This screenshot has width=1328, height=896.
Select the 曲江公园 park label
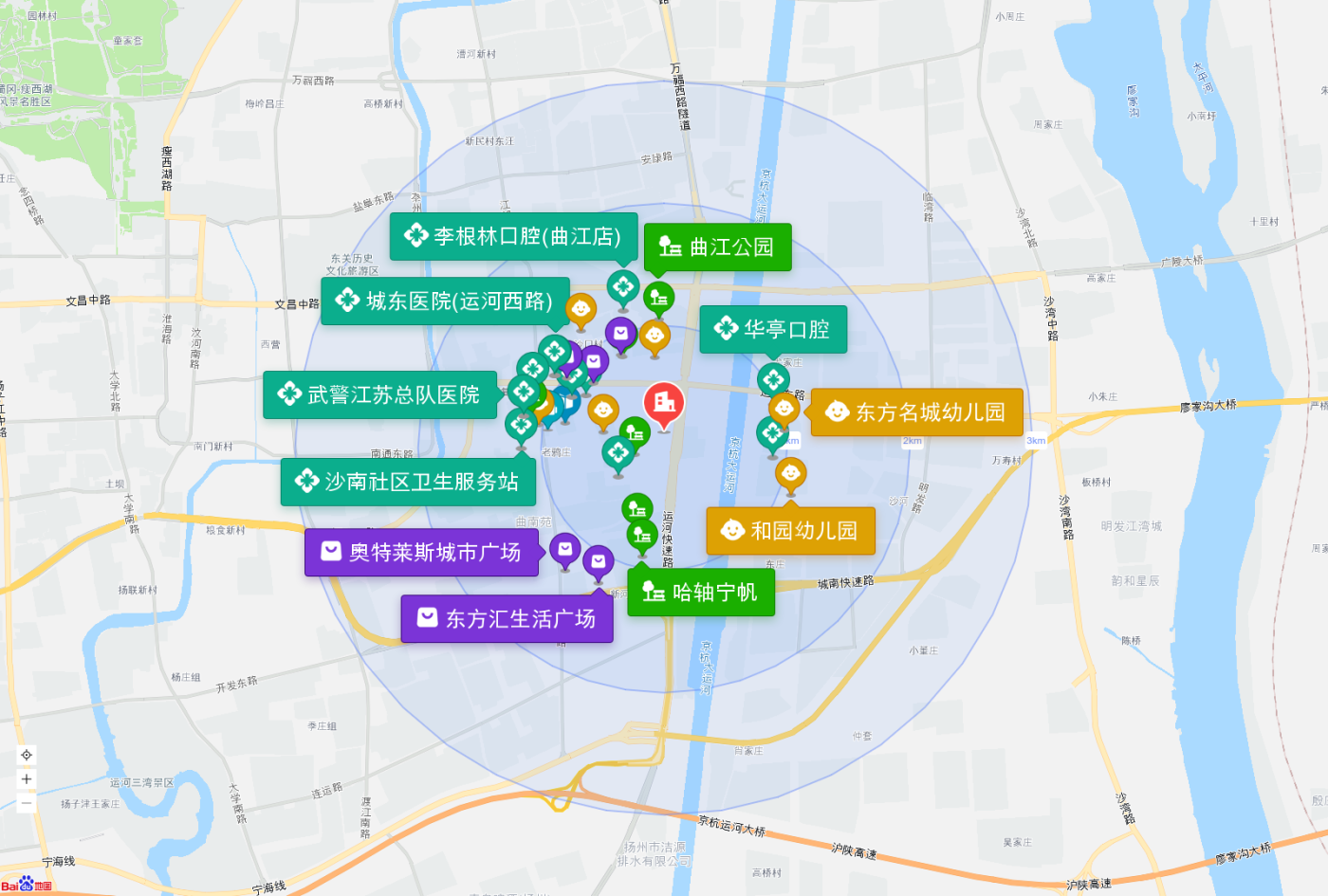pos(717,247)
